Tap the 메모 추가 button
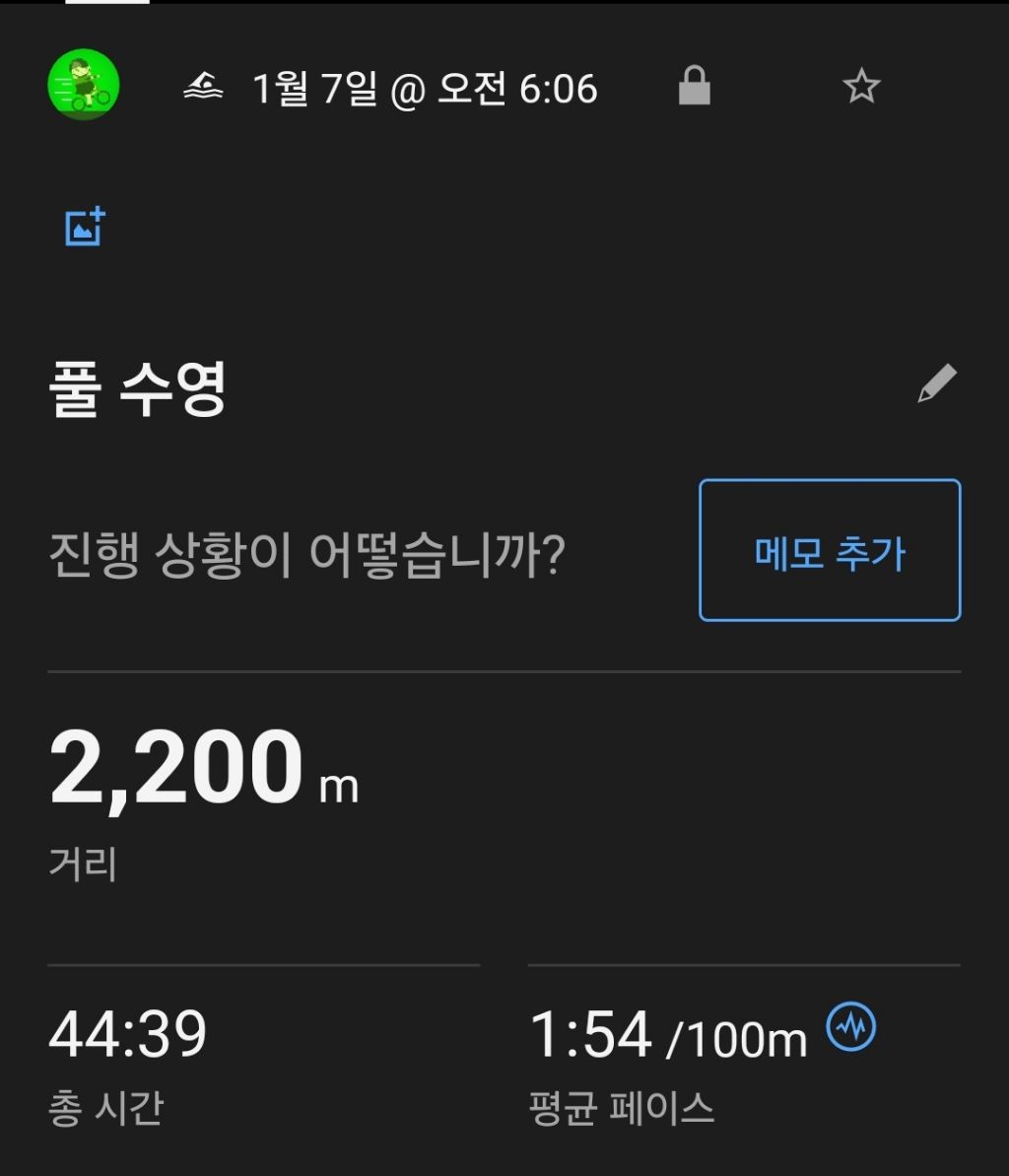The image size is (1009, 1176). (830, 550)
